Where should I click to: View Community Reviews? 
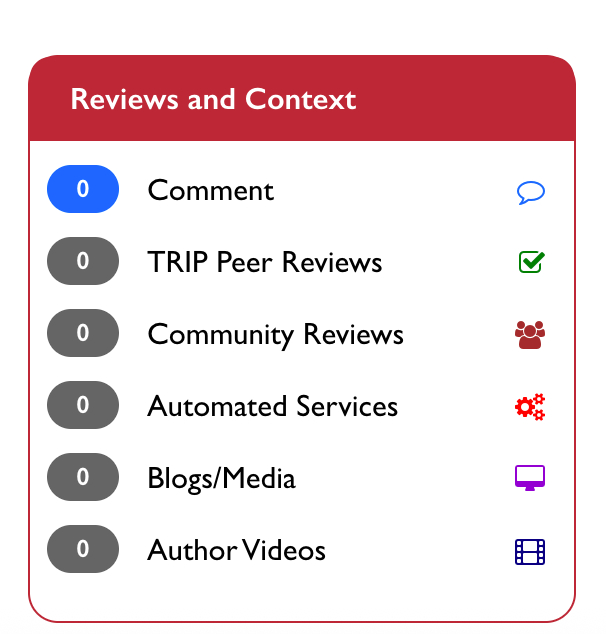[x=275, y=334]
